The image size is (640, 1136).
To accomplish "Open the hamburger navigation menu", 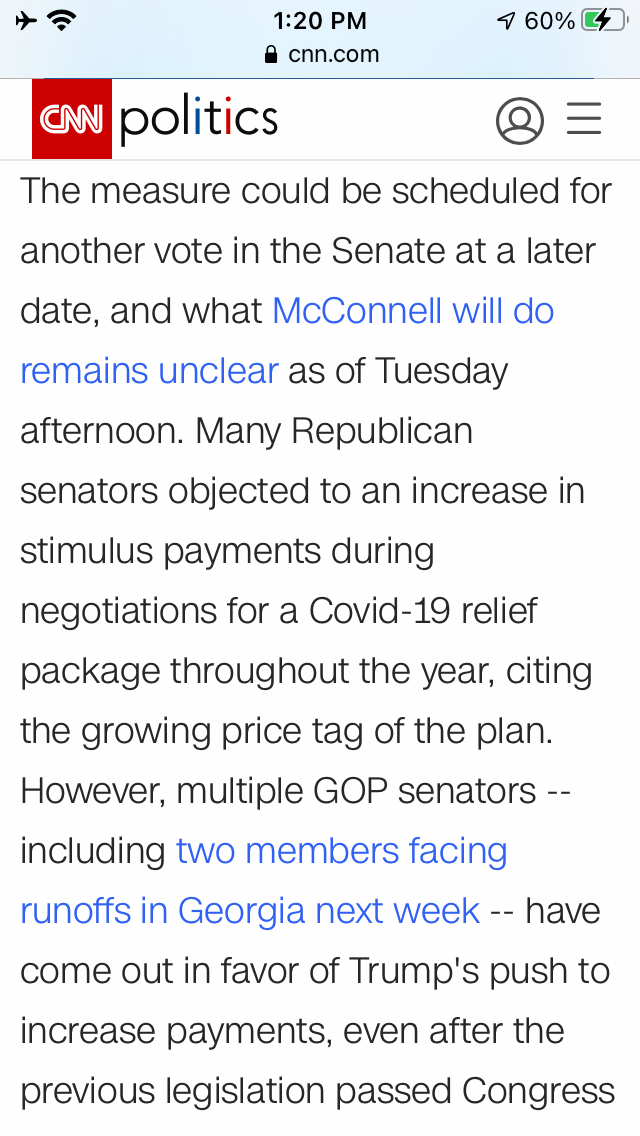I will coord(584,120).
